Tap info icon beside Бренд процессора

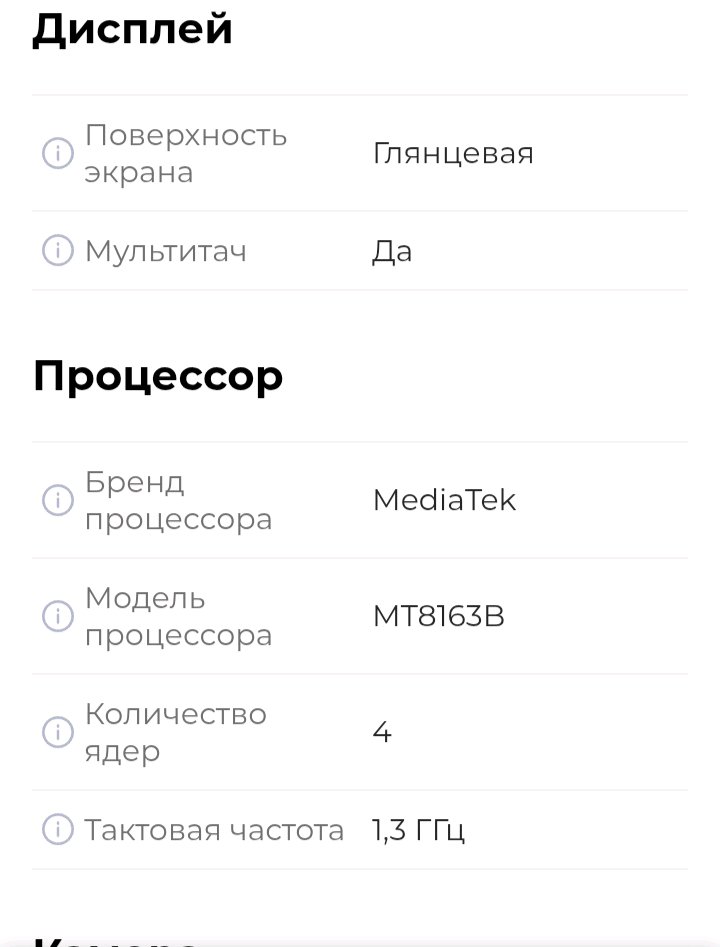tap(58, 500)
